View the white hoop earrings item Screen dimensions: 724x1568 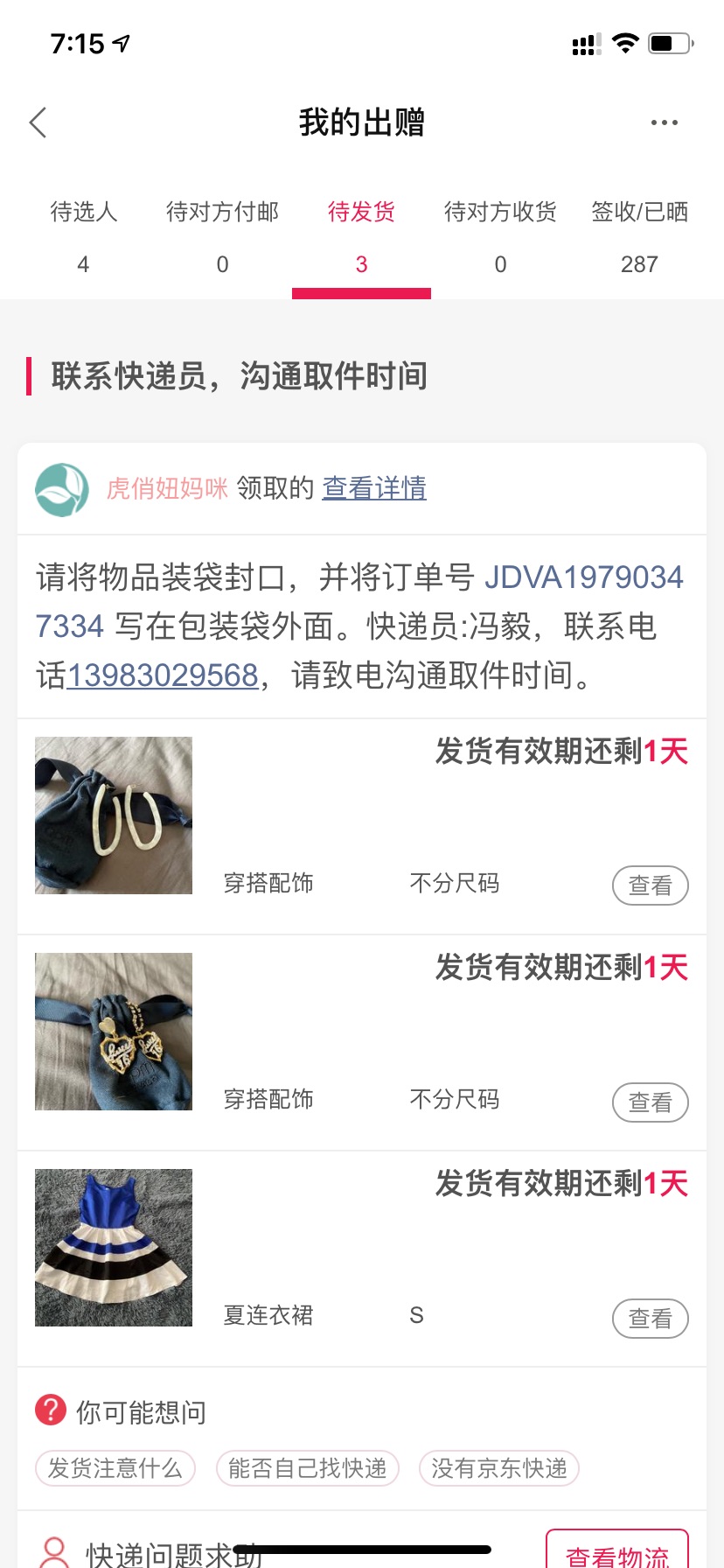pos(650,885)
